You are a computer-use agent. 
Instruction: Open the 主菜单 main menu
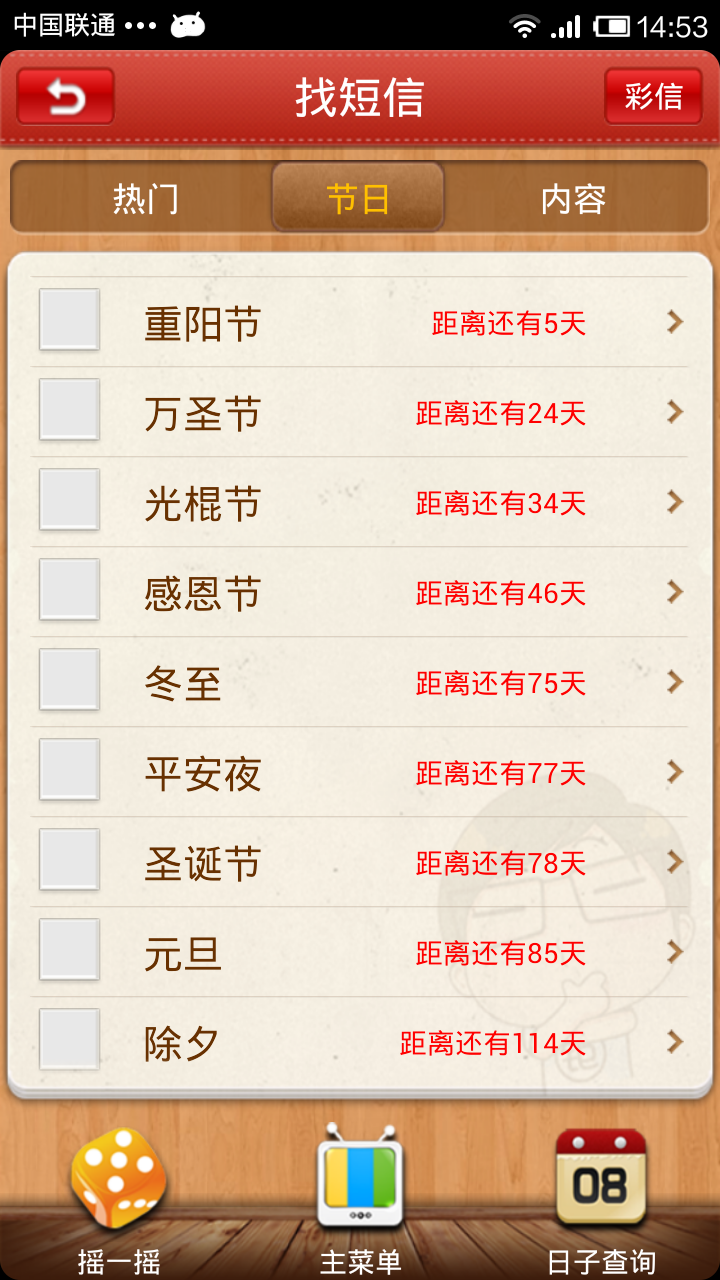(x=360, y=1200)
